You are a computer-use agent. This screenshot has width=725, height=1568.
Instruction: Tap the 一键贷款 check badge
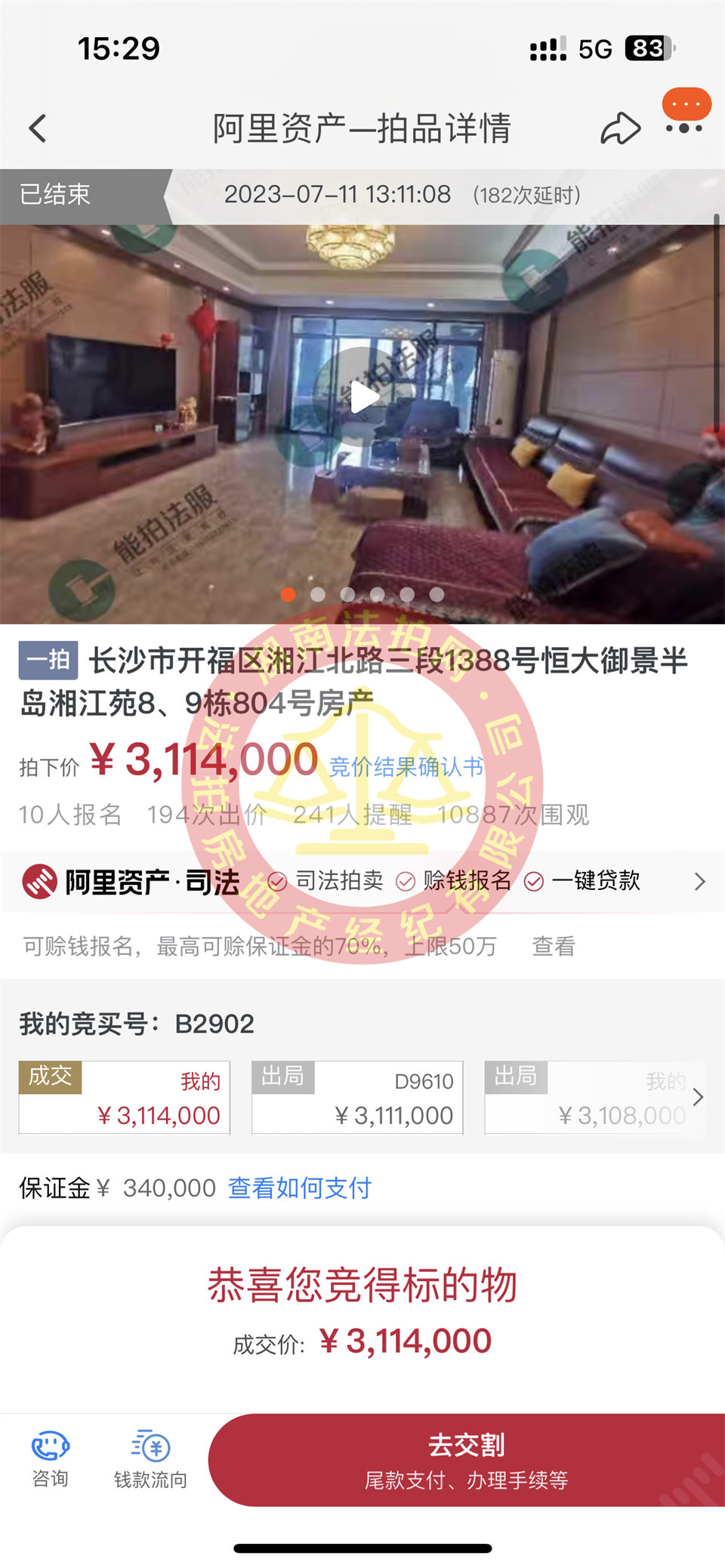[538, 881]
